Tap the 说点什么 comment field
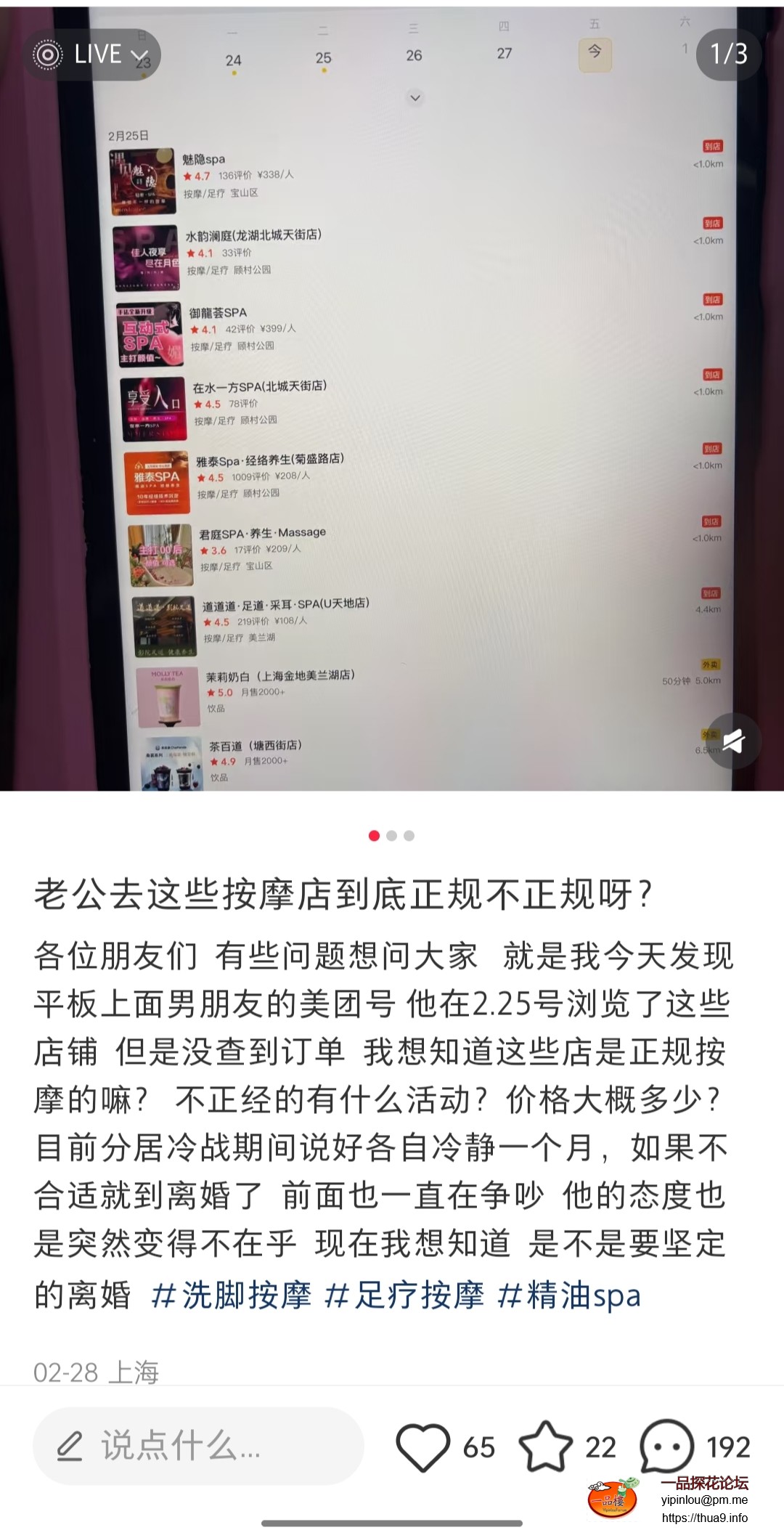Screen dimensions: 784x1538 click(x=198, y=1446)
